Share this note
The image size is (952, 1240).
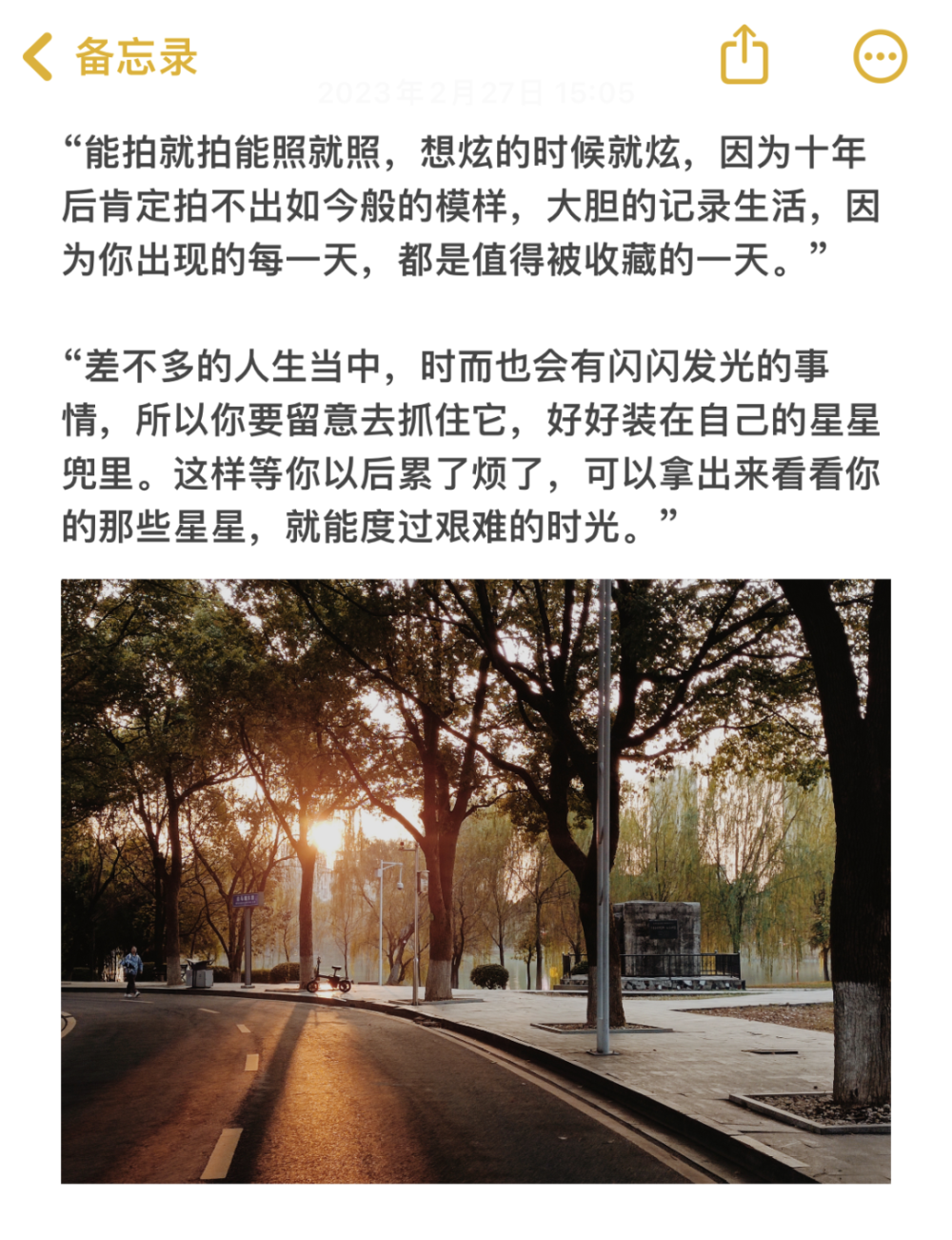click(744, 55)
